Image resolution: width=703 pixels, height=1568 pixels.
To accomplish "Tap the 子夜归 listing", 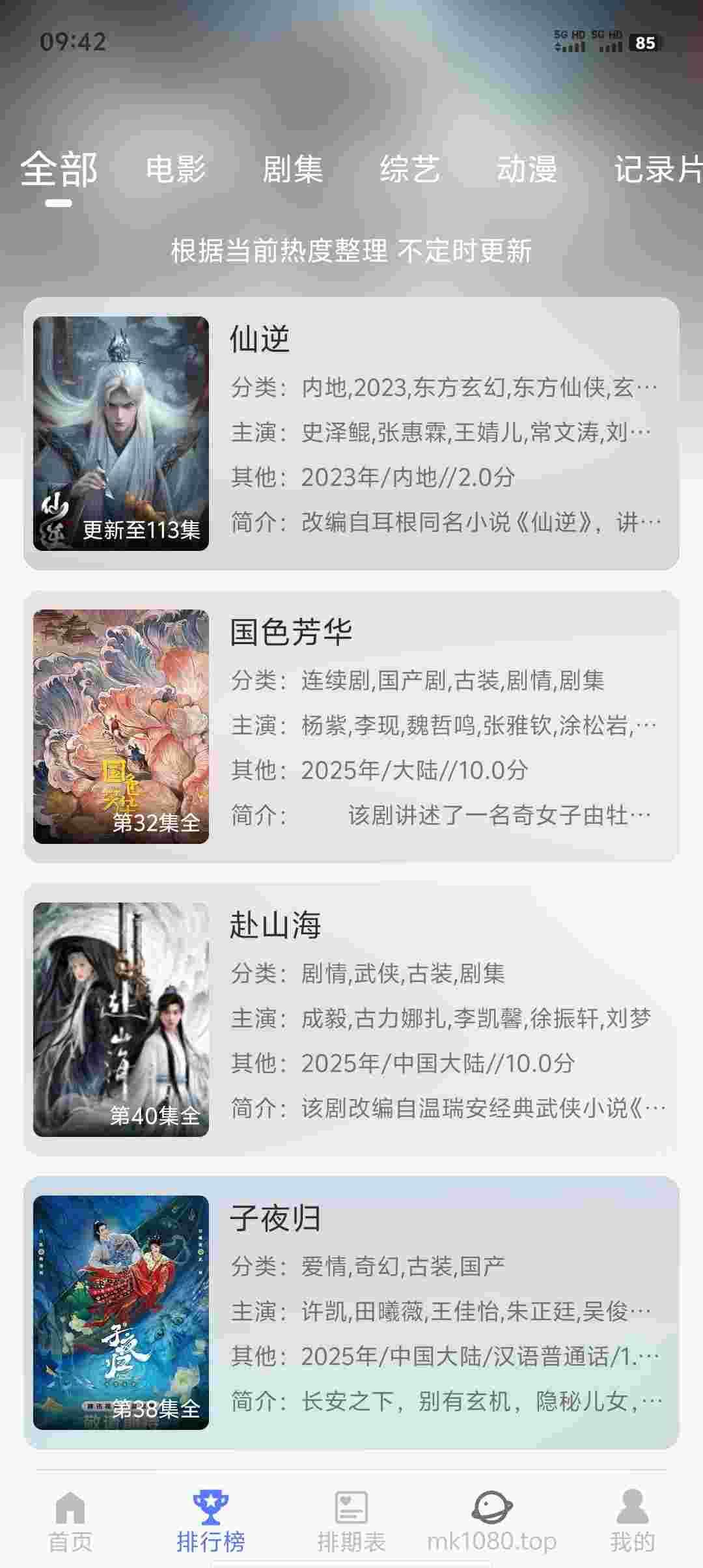I will [x=351, y=1313].
